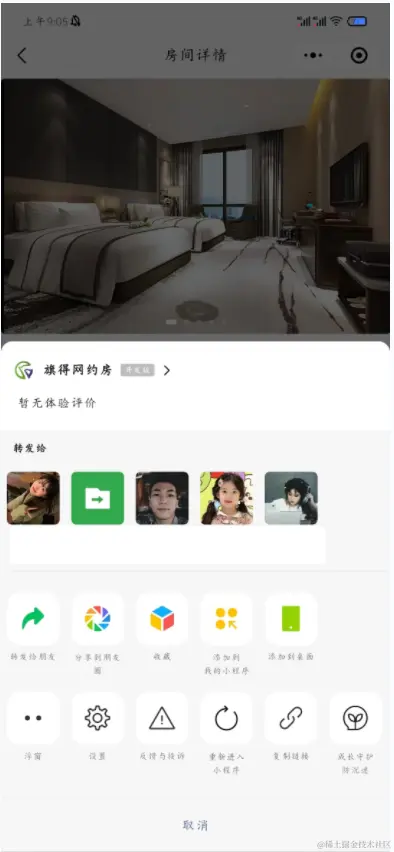Tap 重新进入小程序 to re-enter
The height and width of the screenshot is (852, 394).
(x=226, y=718)
